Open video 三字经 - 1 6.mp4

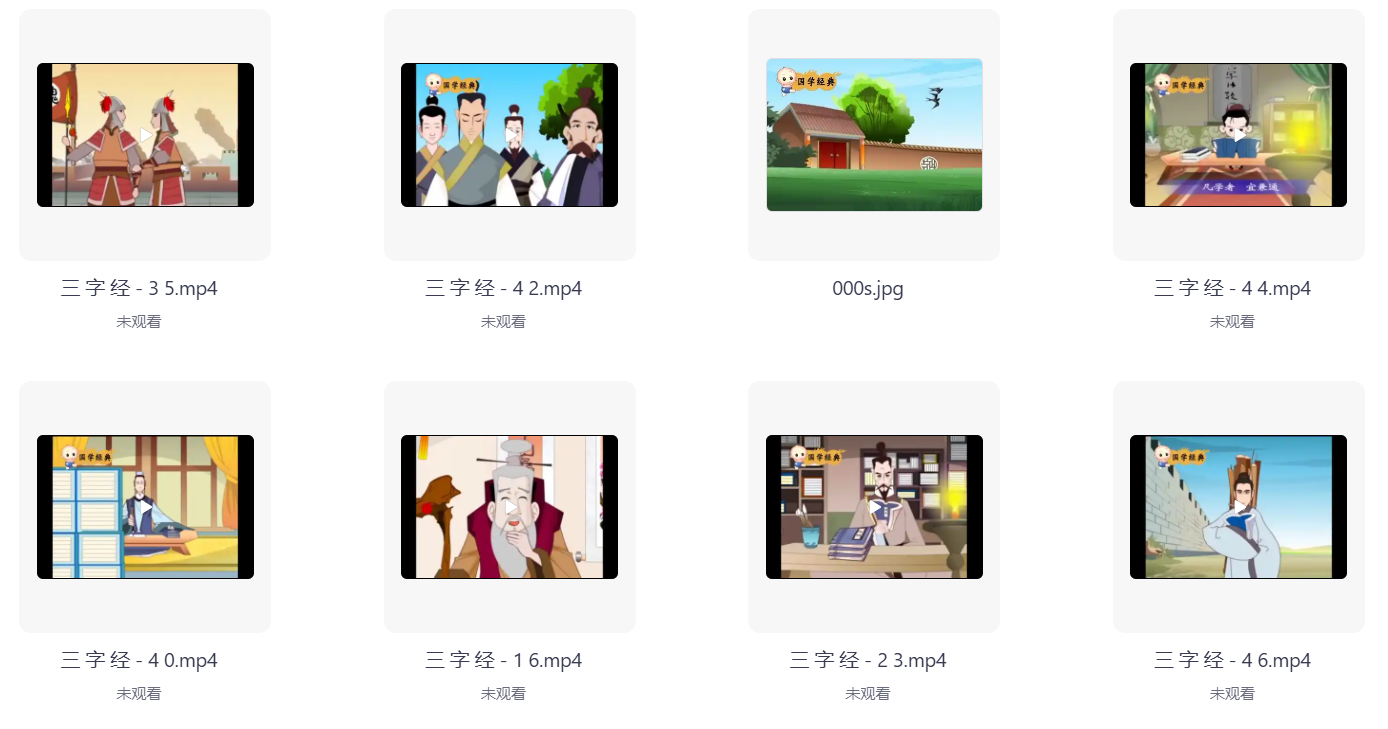click(x=510, y=507)
